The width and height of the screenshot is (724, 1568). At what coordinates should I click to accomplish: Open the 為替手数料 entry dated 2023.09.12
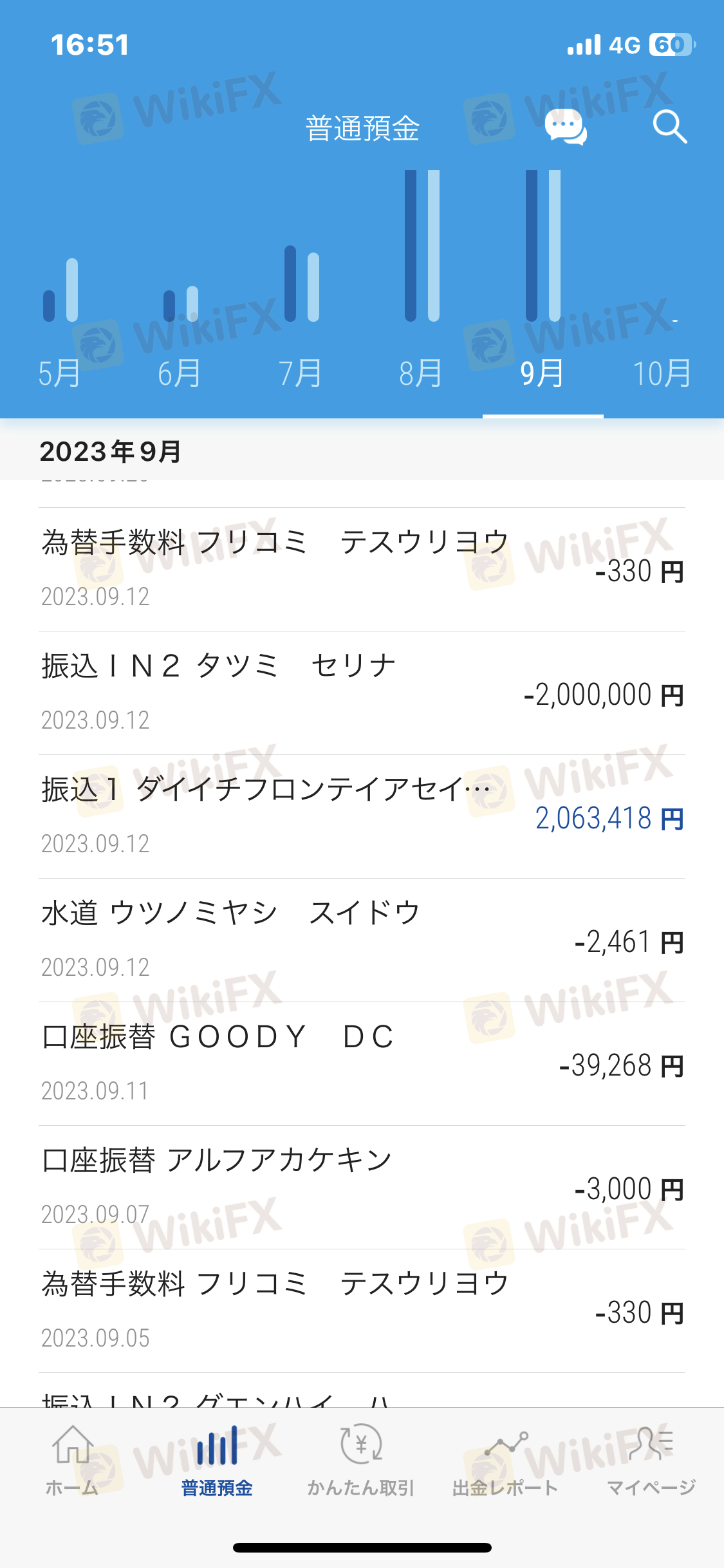point(362,569)
